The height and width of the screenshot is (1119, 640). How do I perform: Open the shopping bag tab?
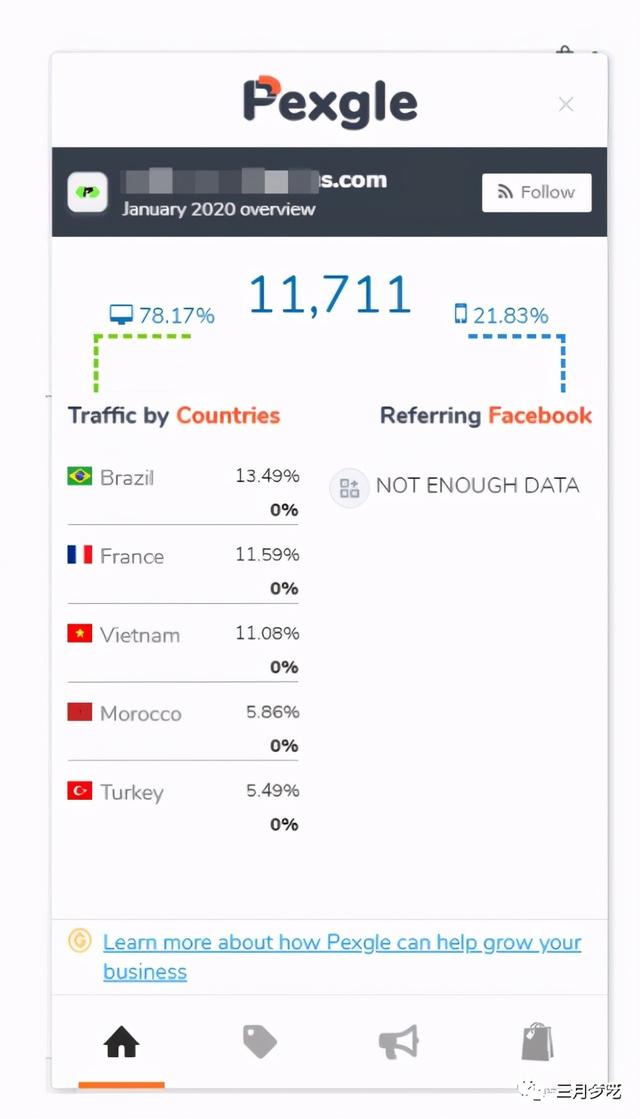(537, 1042)
